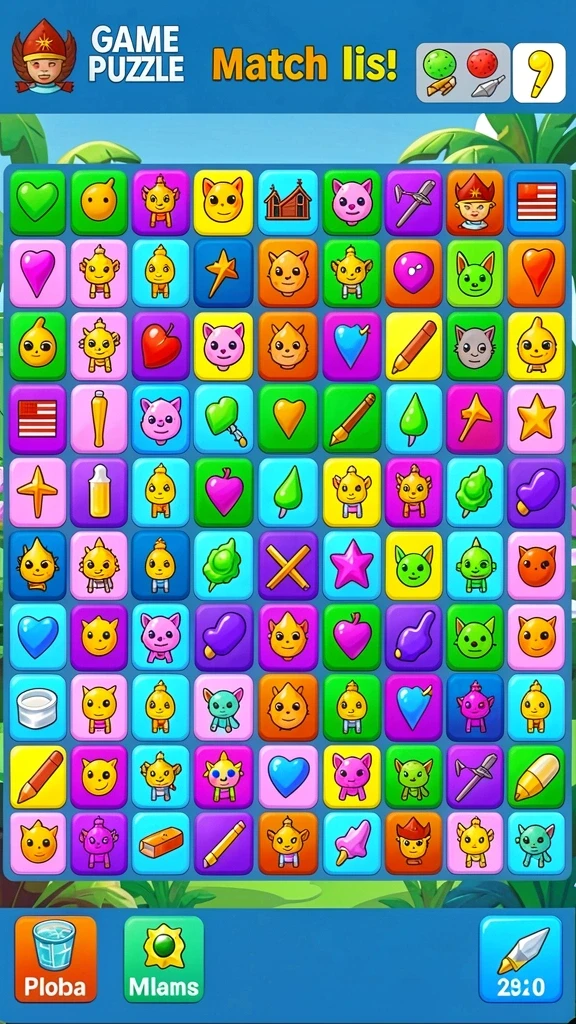Select the barn house tile

click(x=288, y=202)
